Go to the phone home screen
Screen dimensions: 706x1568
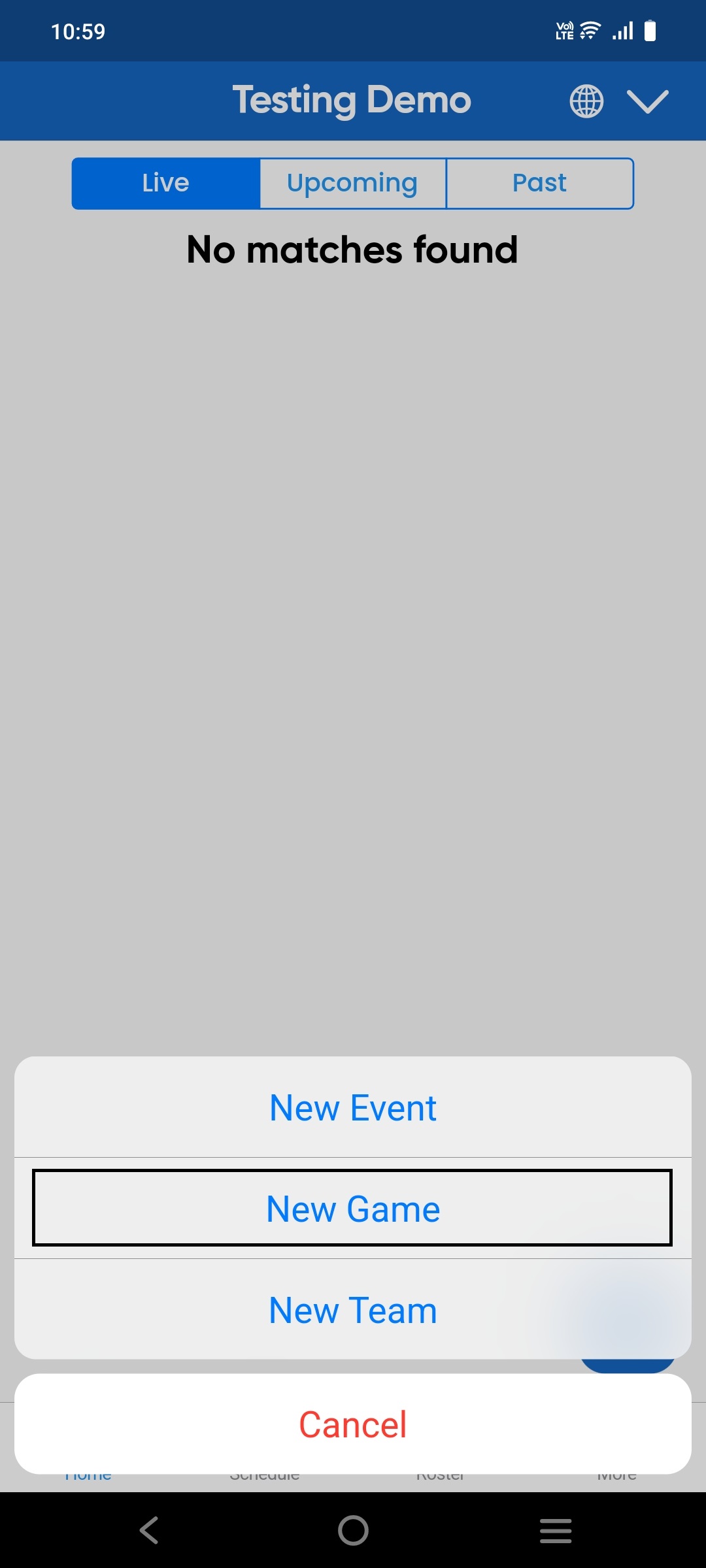(x=353, y=1530)
